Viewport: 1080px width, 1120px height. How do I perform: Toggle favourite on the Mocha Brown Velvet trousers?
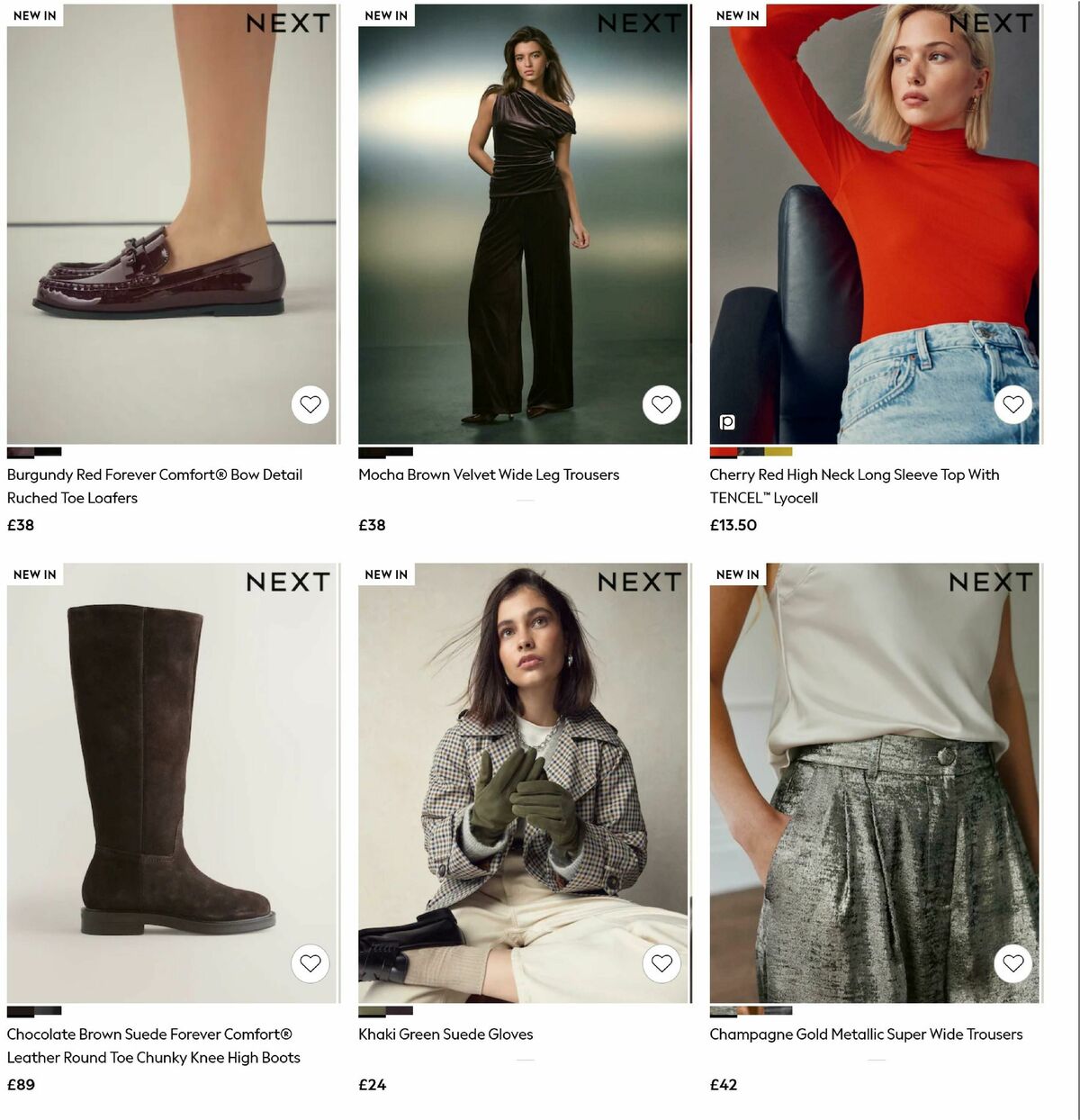pos(661,404)
